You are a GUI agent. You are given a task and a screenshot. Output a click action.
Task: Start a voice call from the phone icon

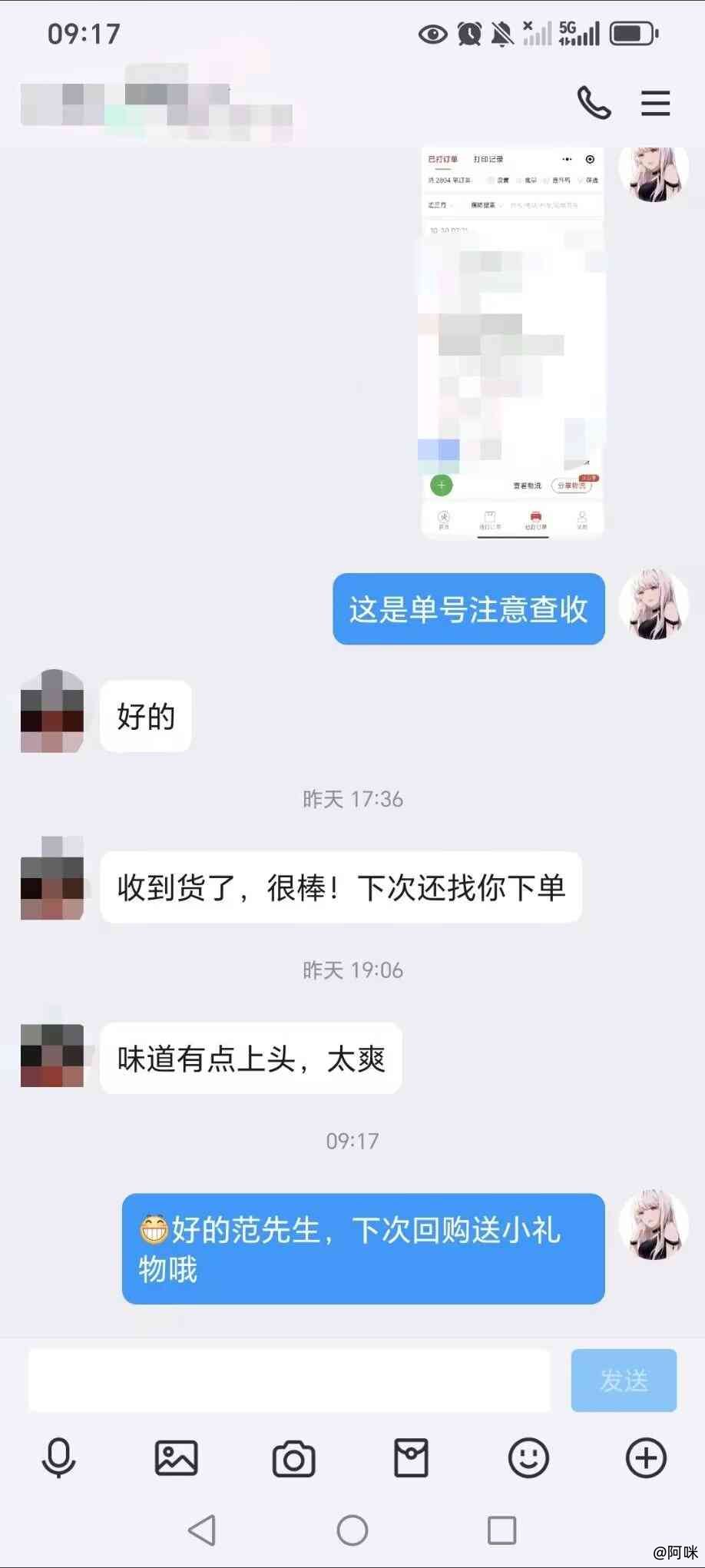coord(594,103)
